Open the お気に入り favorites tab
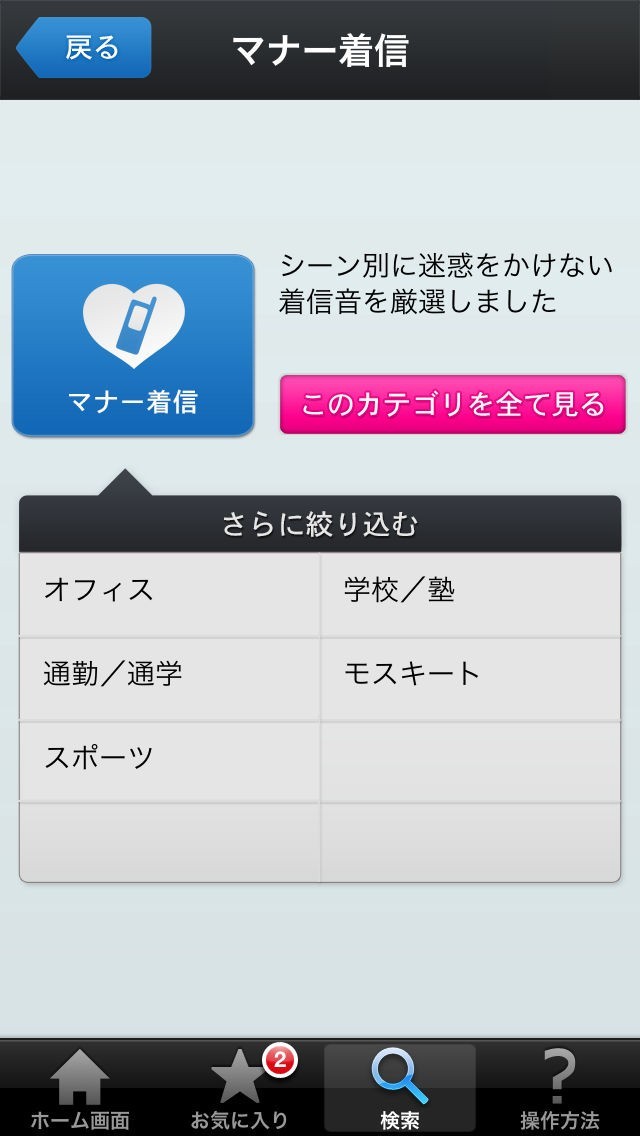640x1136 pixels. tap(240, 1090)
